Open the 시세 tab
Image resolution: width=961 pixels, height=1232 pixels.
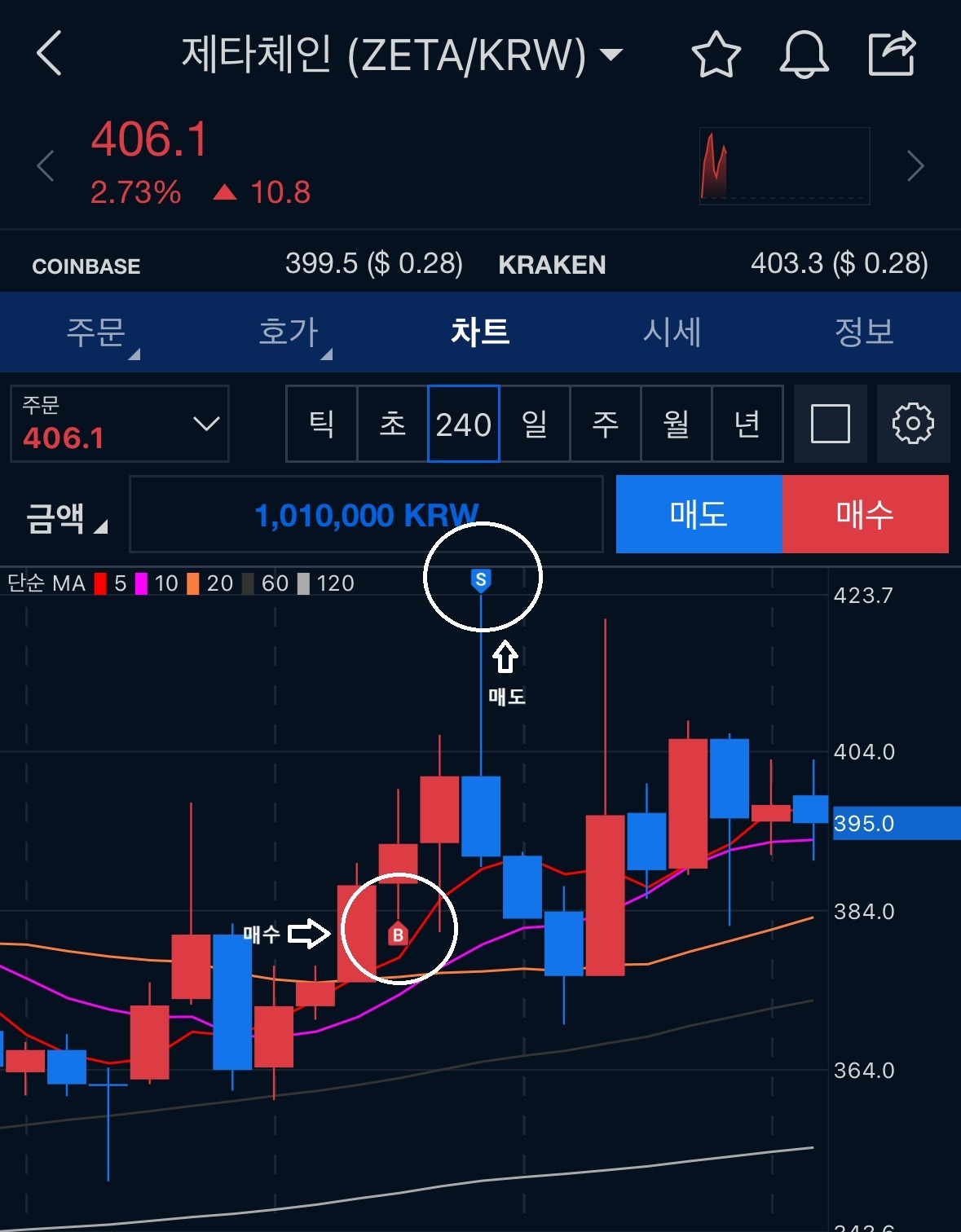pyautogui.click(x=673, y=331)
